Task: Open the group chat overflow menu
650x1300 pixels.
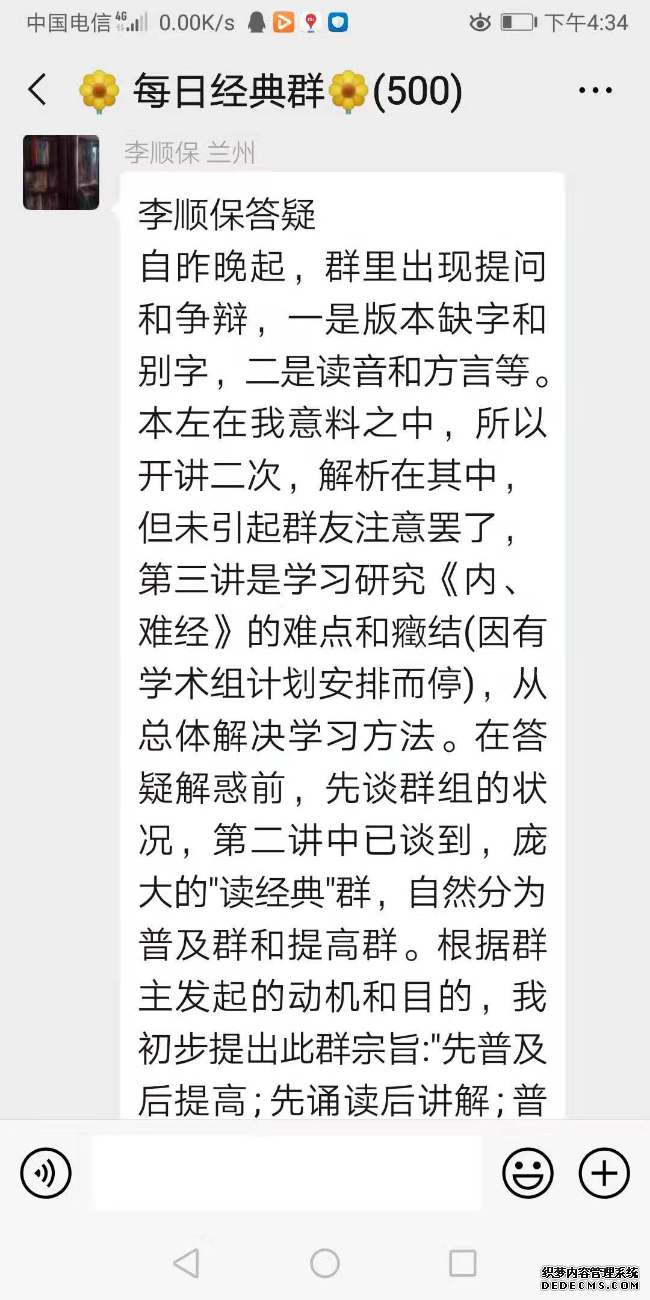Action: (595, 91)
